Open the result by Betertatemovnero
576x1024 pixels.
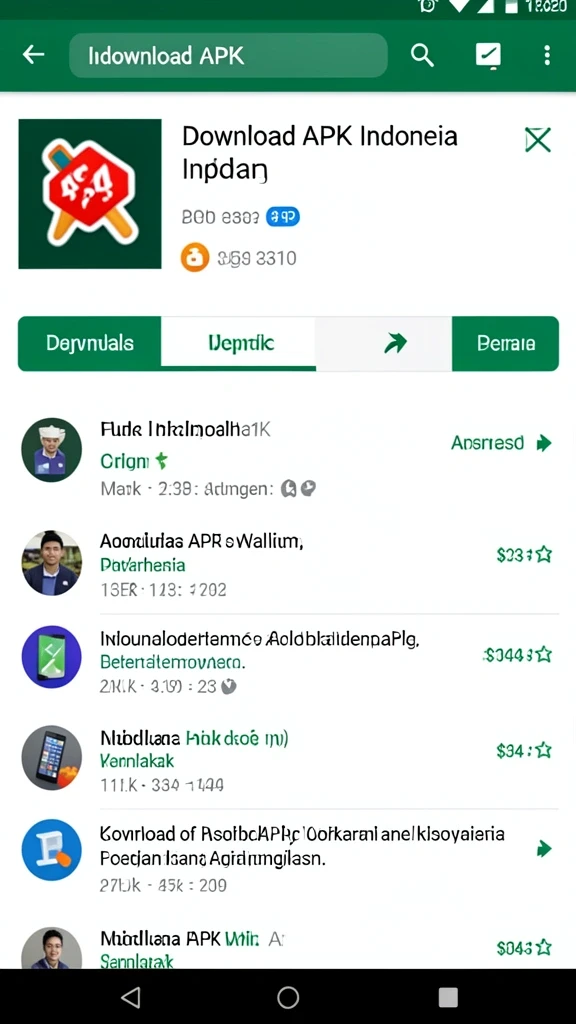coord(288,658)
